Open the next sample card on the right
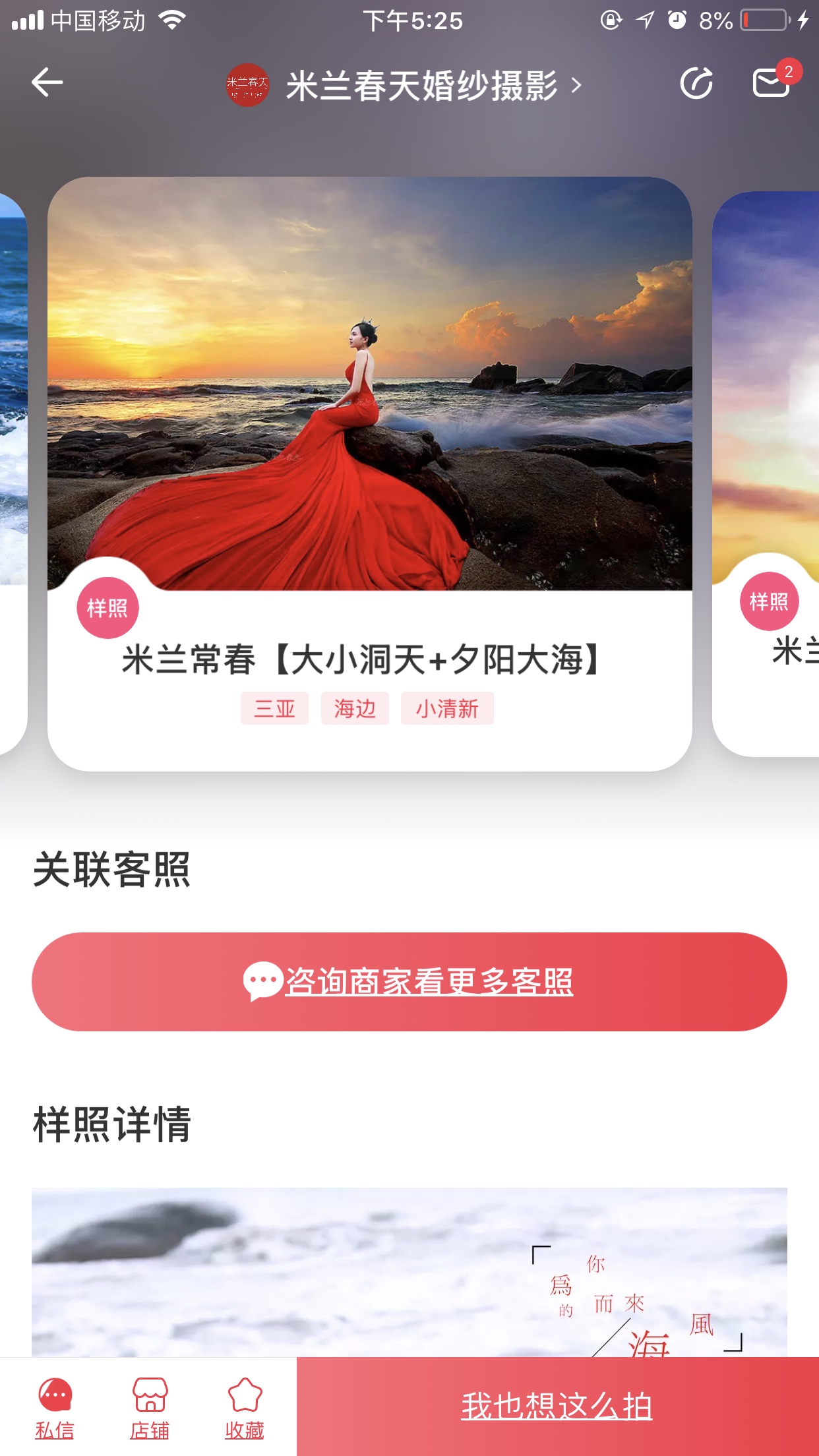819x1456 pixels. point(766,473)
